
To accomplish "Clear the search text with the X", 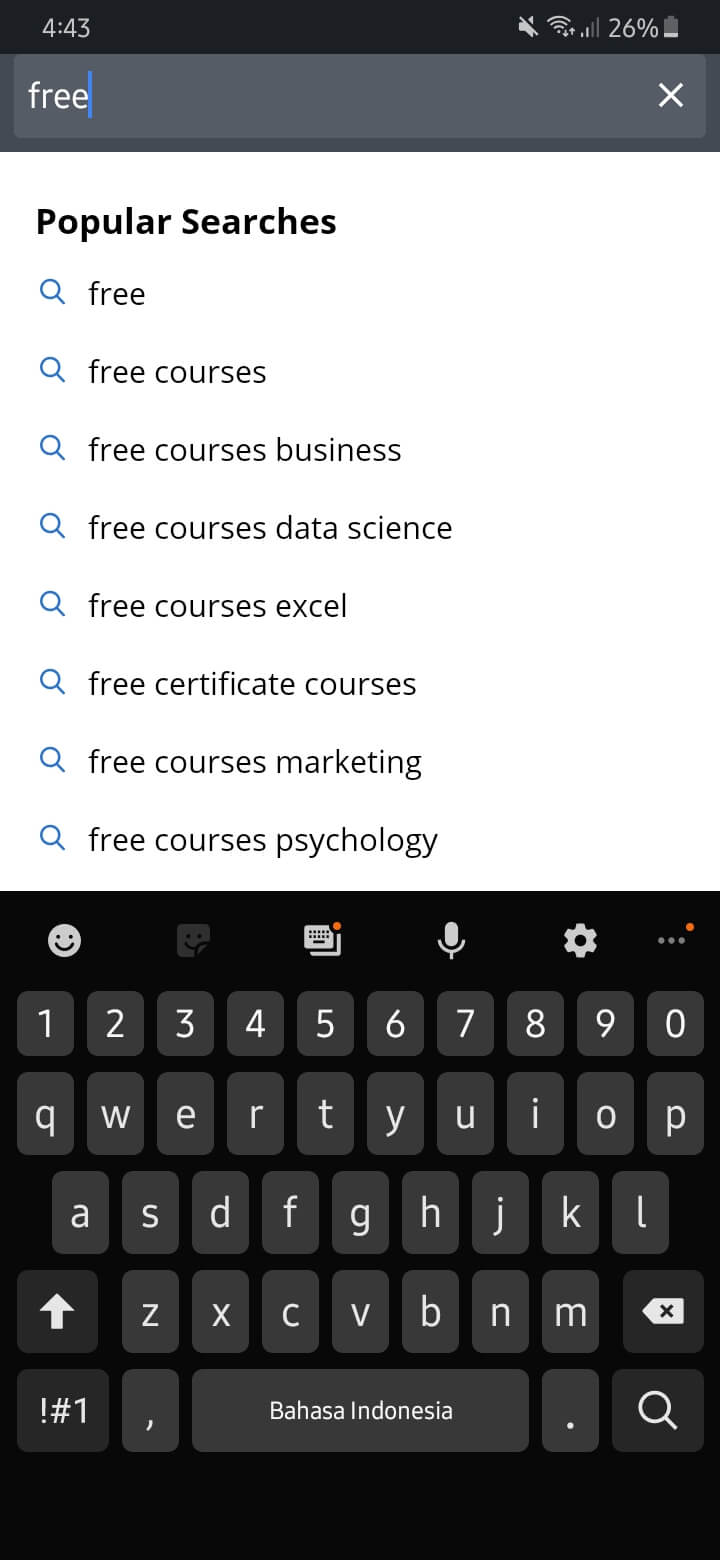I will click(670, 96).
